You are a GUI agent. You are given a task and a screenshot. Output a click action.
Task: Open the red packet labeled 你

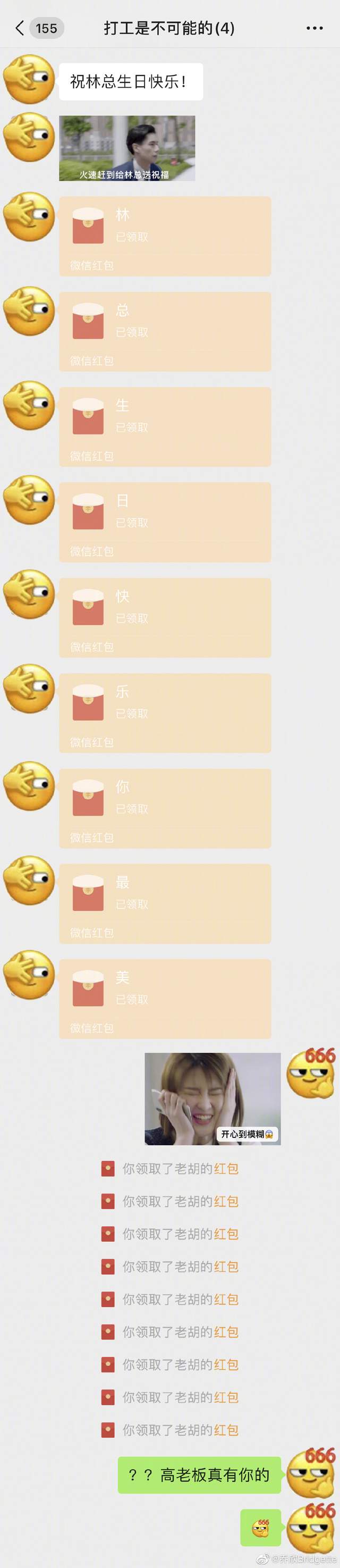coord(164,808)
